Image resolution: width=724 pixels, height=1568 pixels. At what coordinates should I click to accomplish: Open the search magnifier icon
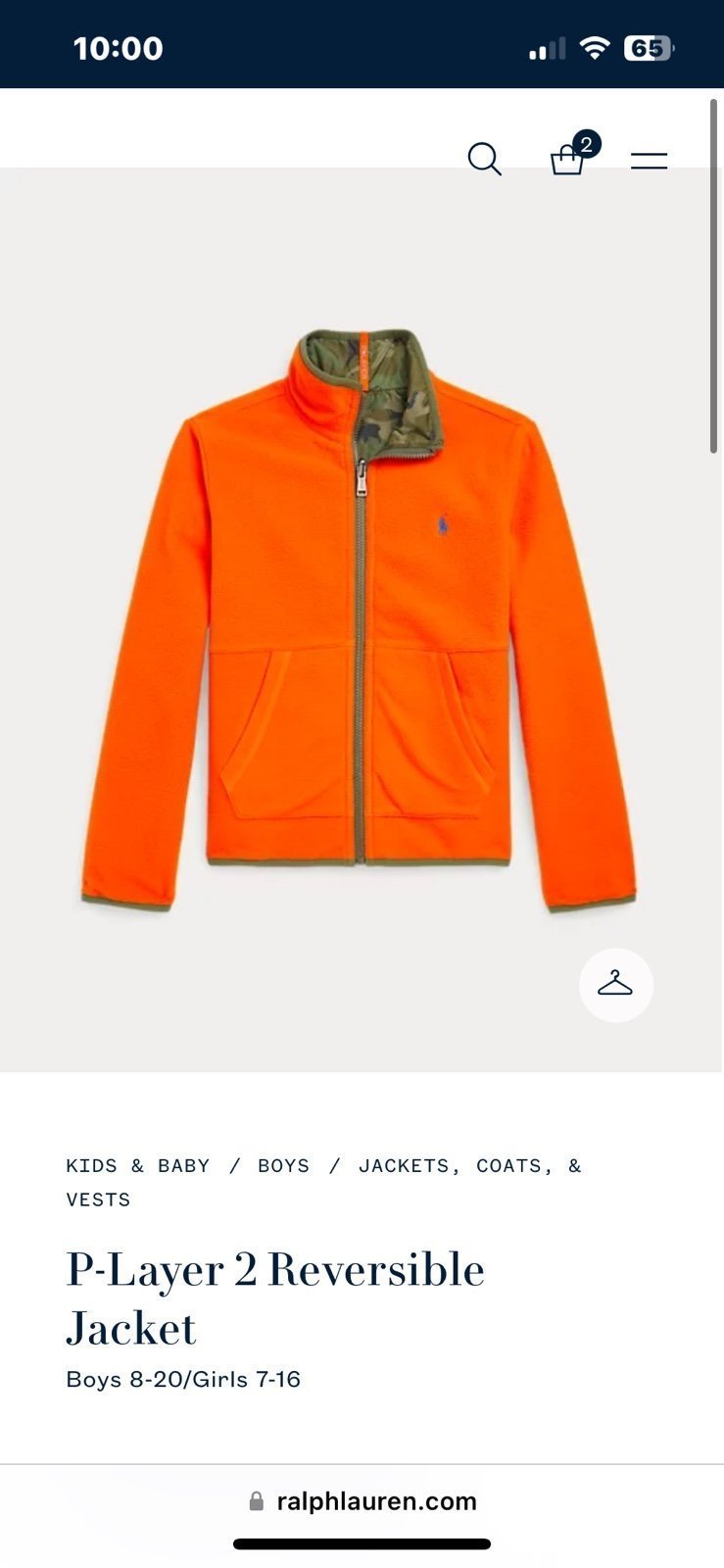click(x=484, y=159)
